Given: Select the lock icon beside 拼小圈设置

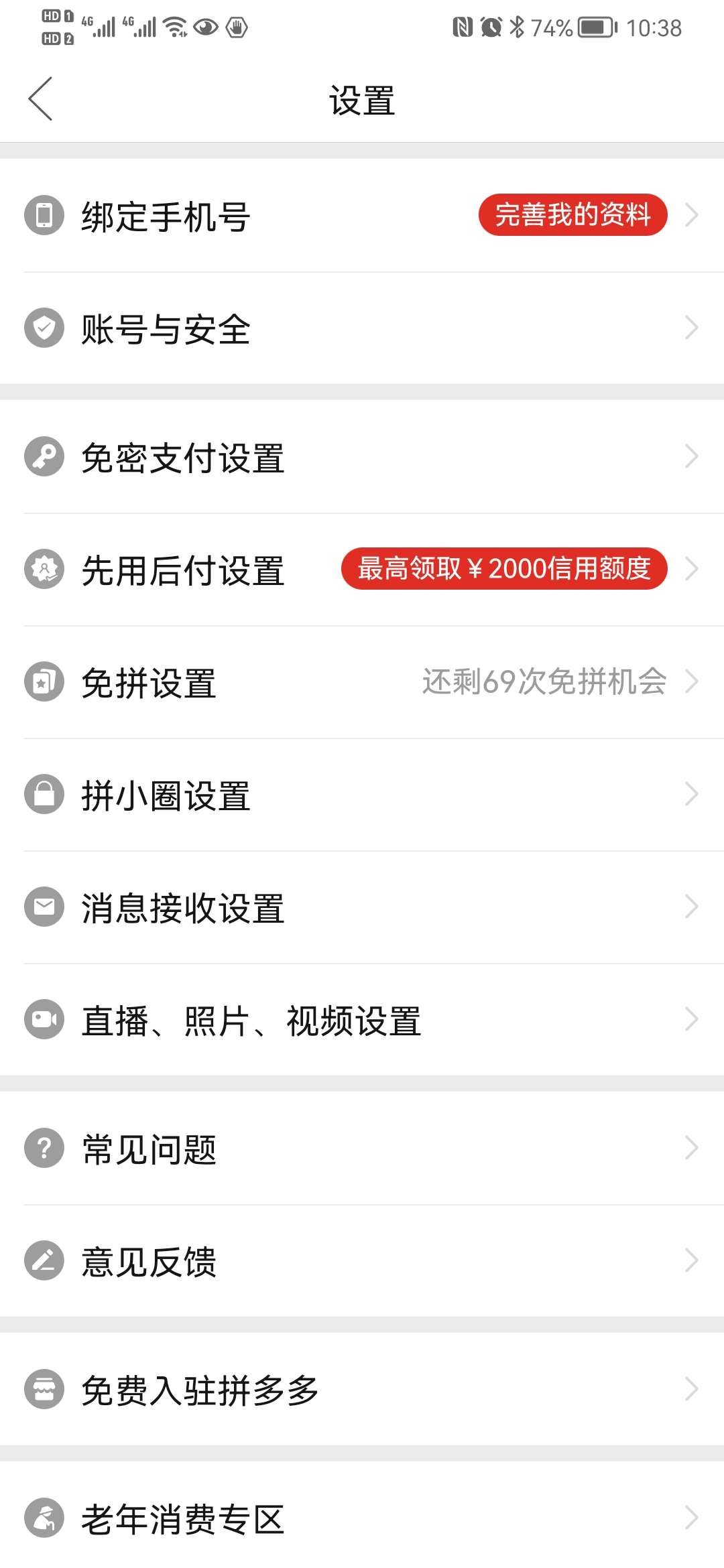Looking at the screenshot, I should (x=44, y=795).
